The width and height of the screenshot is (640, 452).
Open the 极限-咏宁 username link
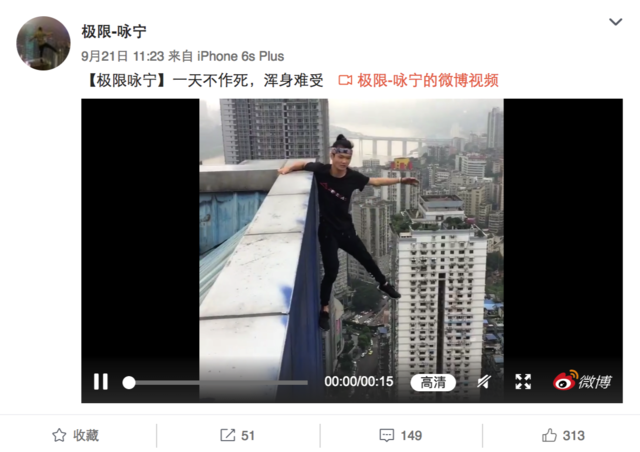coord(114,32)
